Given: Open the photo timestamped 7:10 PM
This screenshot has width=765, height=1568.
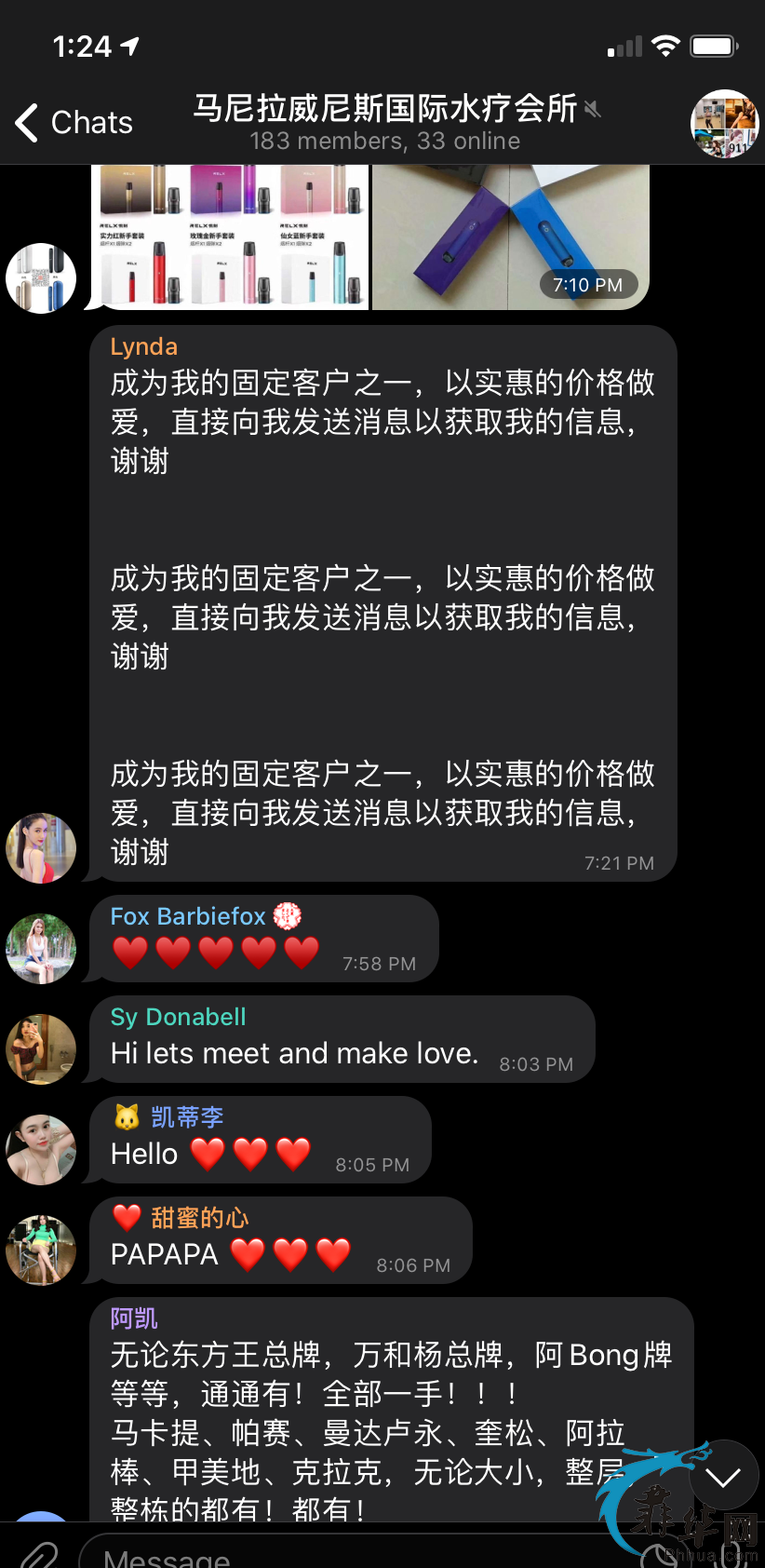Looking at the screenshot, I should point(510,237).
